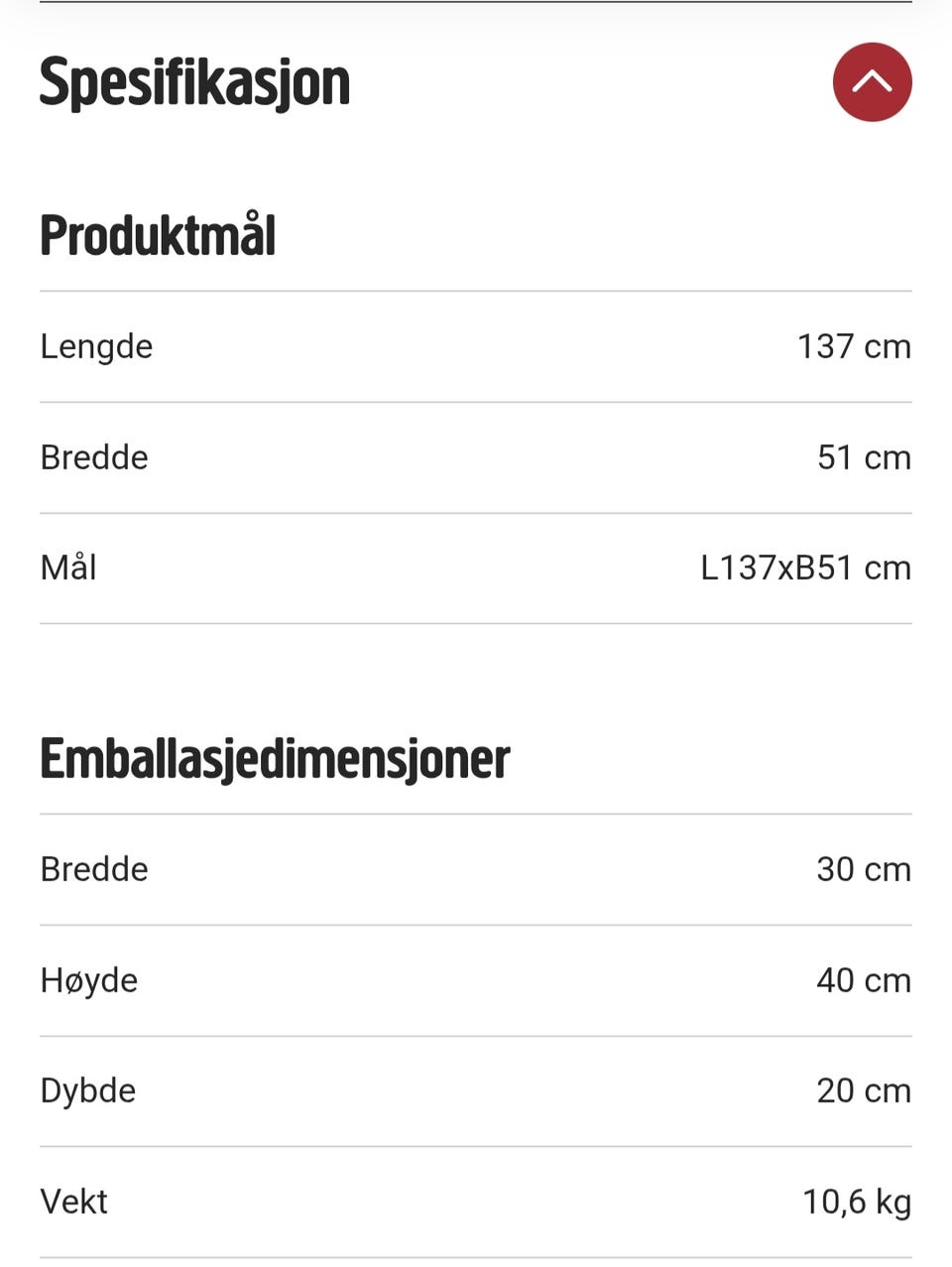The image size is (952, 1267).
Task: Select the Høyde row label
Action: coord(88,980)
